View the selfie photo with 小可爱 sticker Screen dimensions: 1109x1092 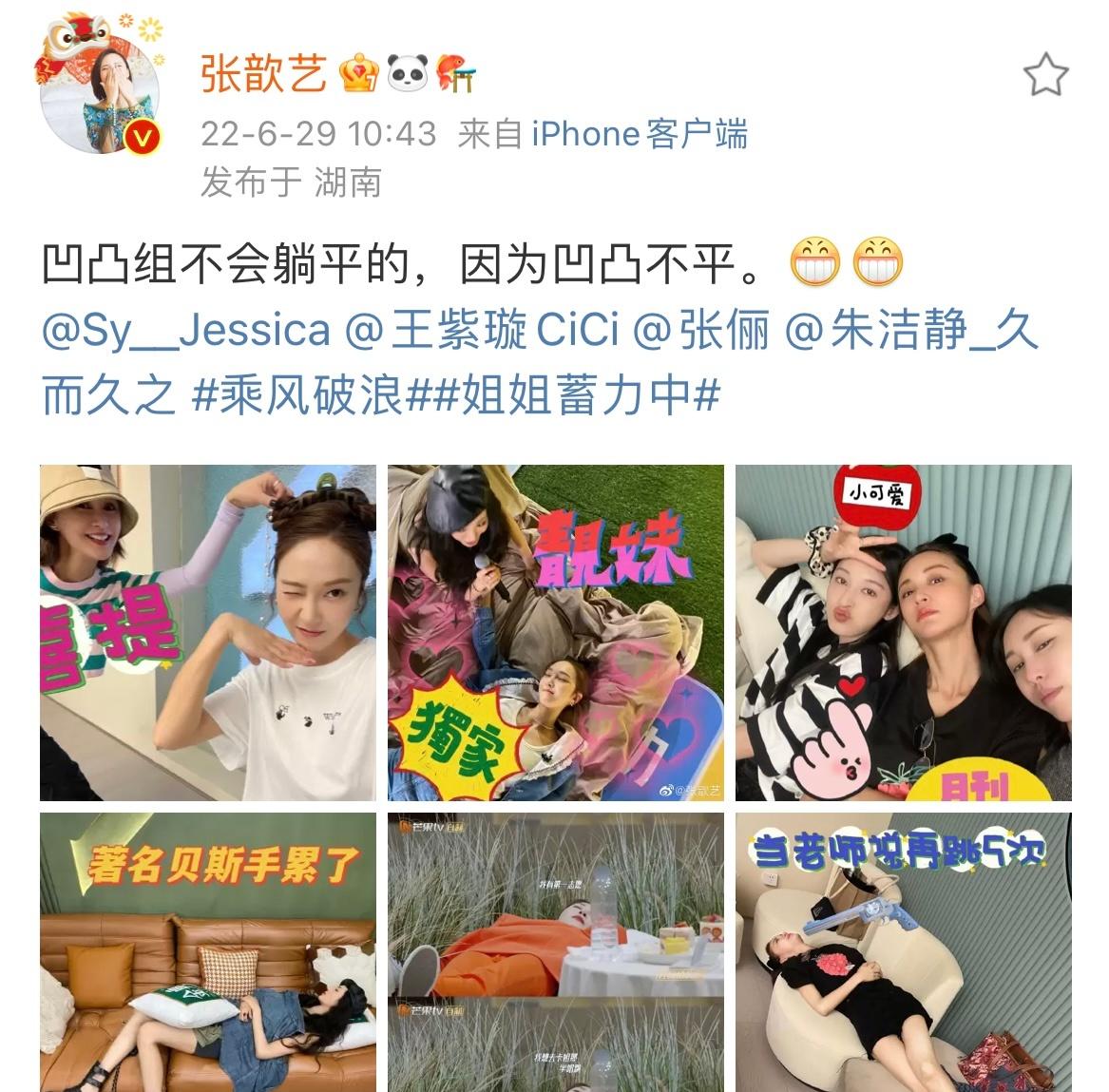coord(903,633)
